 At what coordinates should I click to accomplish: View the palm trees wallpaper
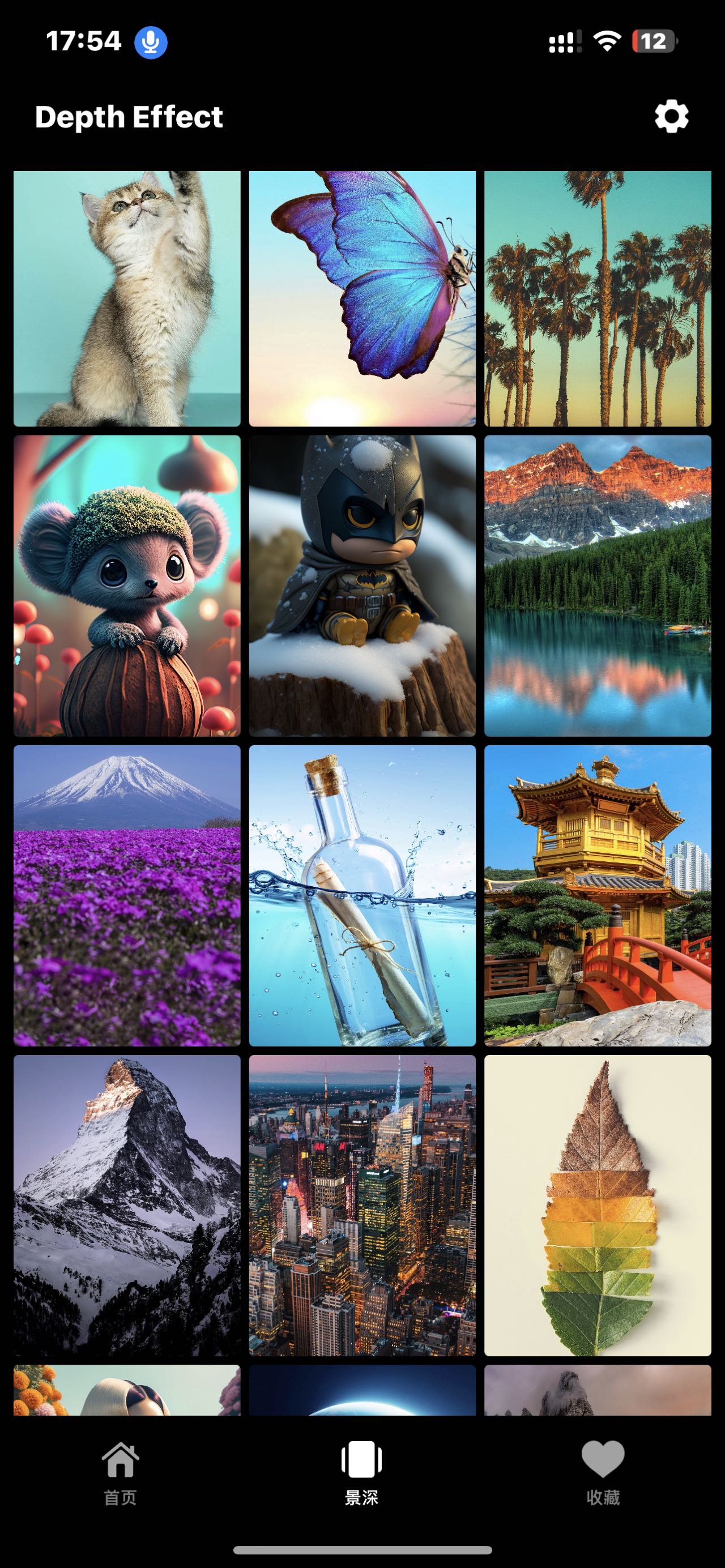click(597, 298)
